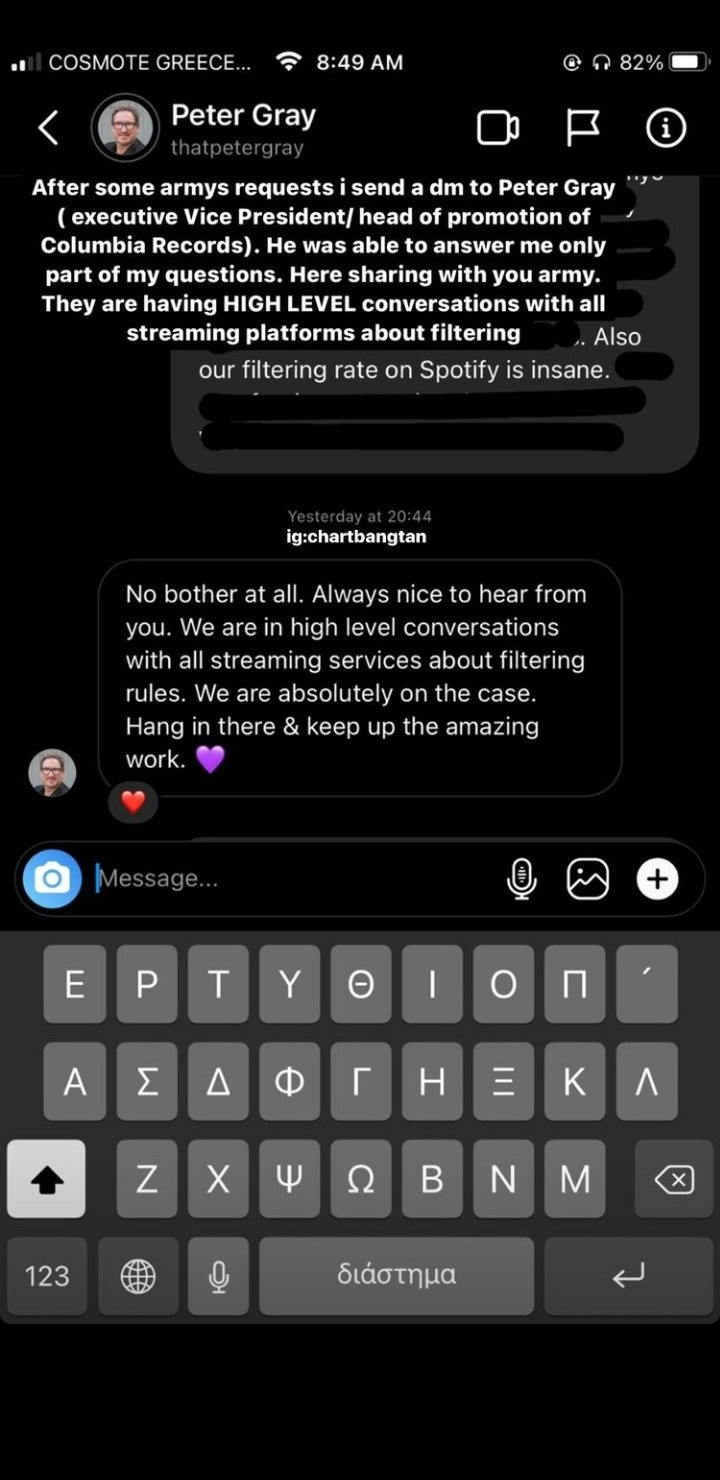The width and height of the screenshot is (720, 1480).
Task: Flag this conversation
Action: [583, 128]
